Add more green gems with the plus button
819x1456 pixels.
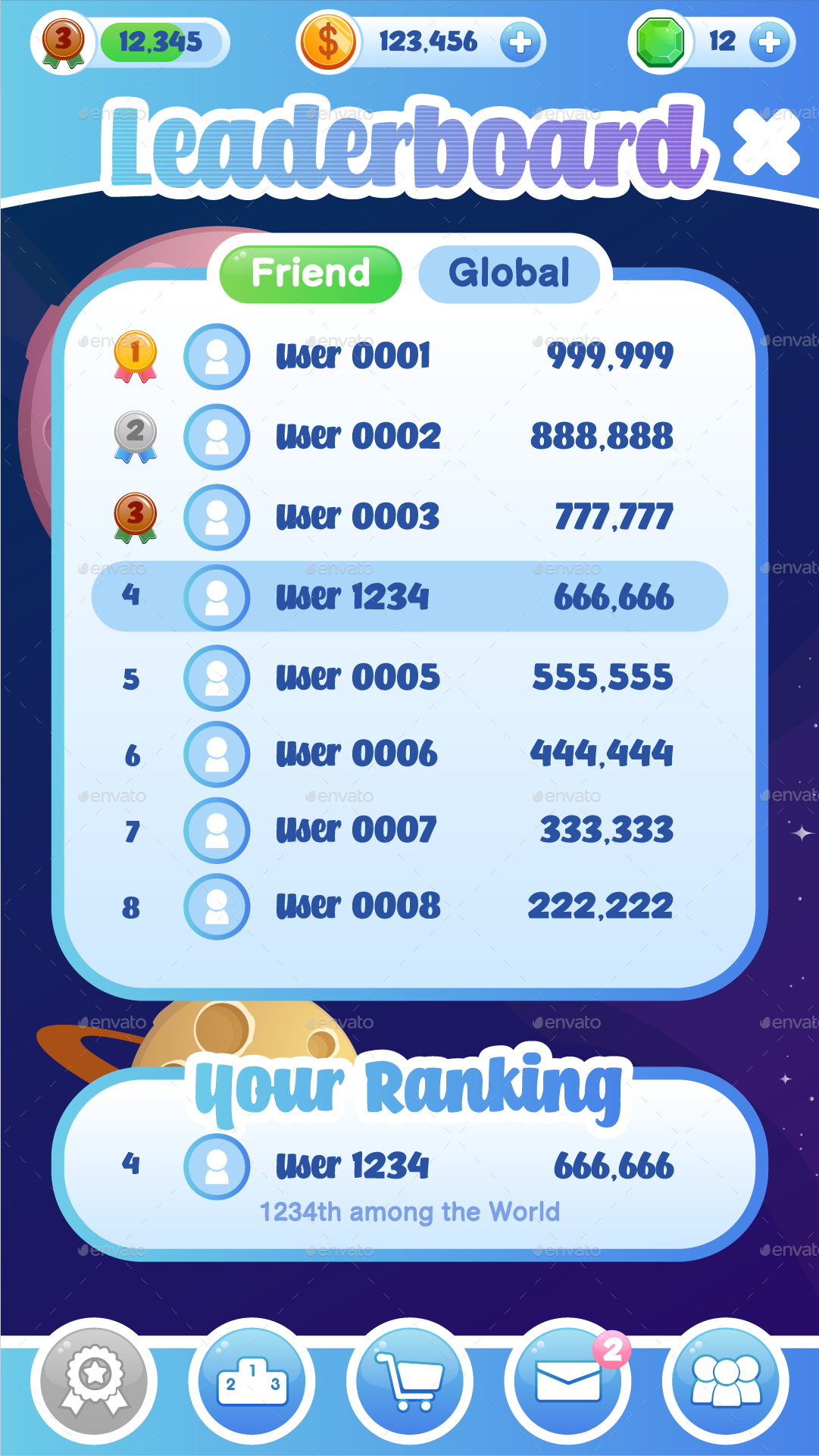[x=769, y=42]
